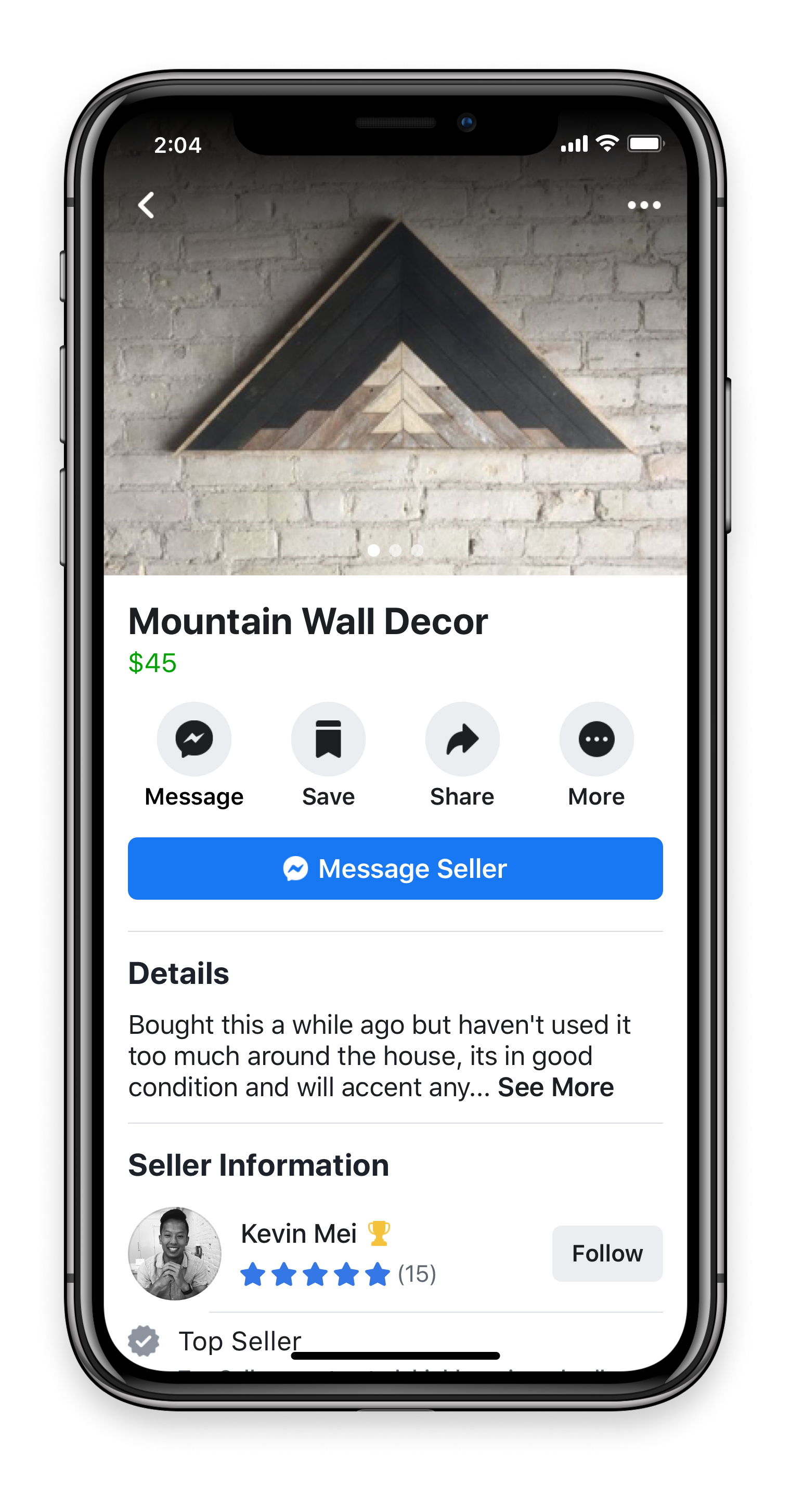Open the Mountain Wall Decor product photo
This screenshot has width=791, height=1512.
point(395,364)
